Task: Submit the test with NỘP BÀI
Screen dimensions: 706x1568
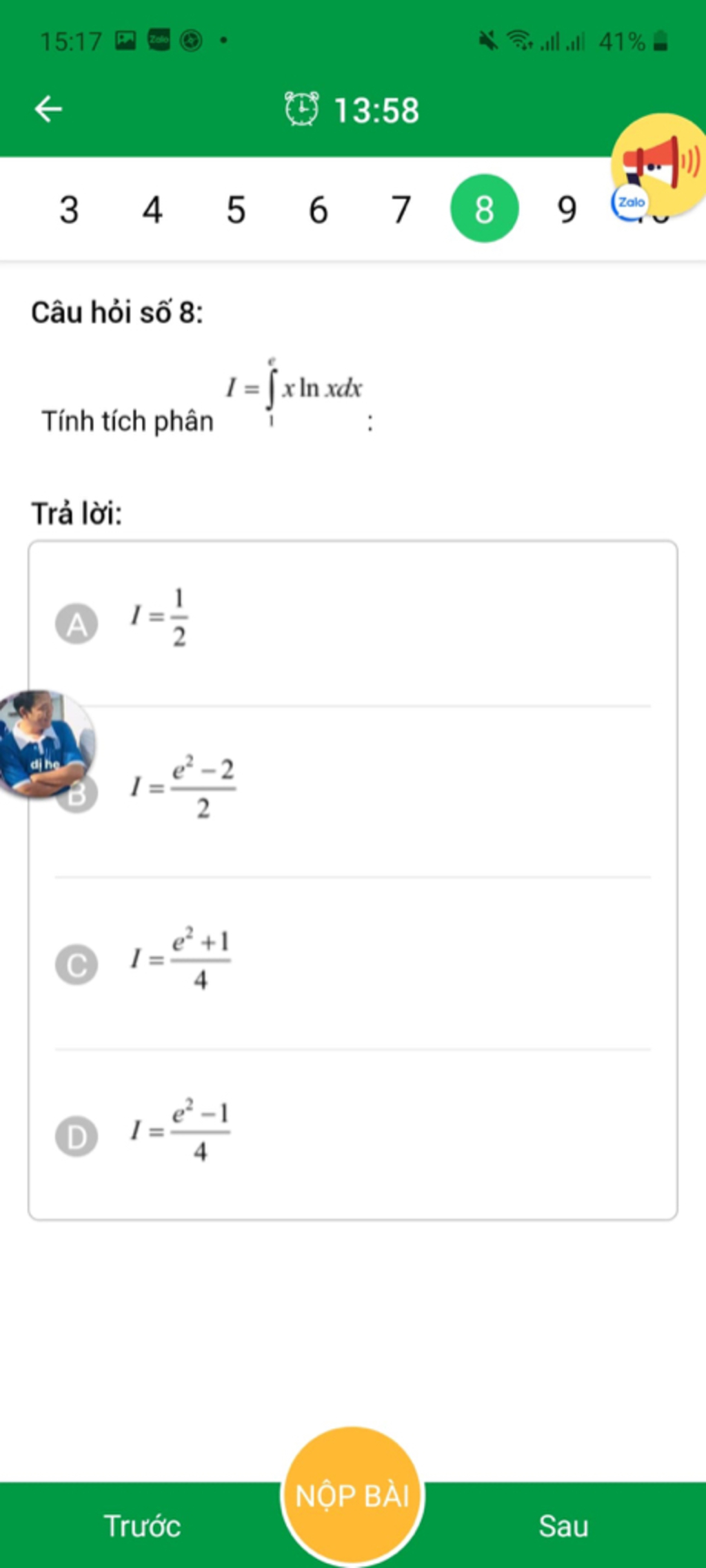Action: pos(352,1495)
